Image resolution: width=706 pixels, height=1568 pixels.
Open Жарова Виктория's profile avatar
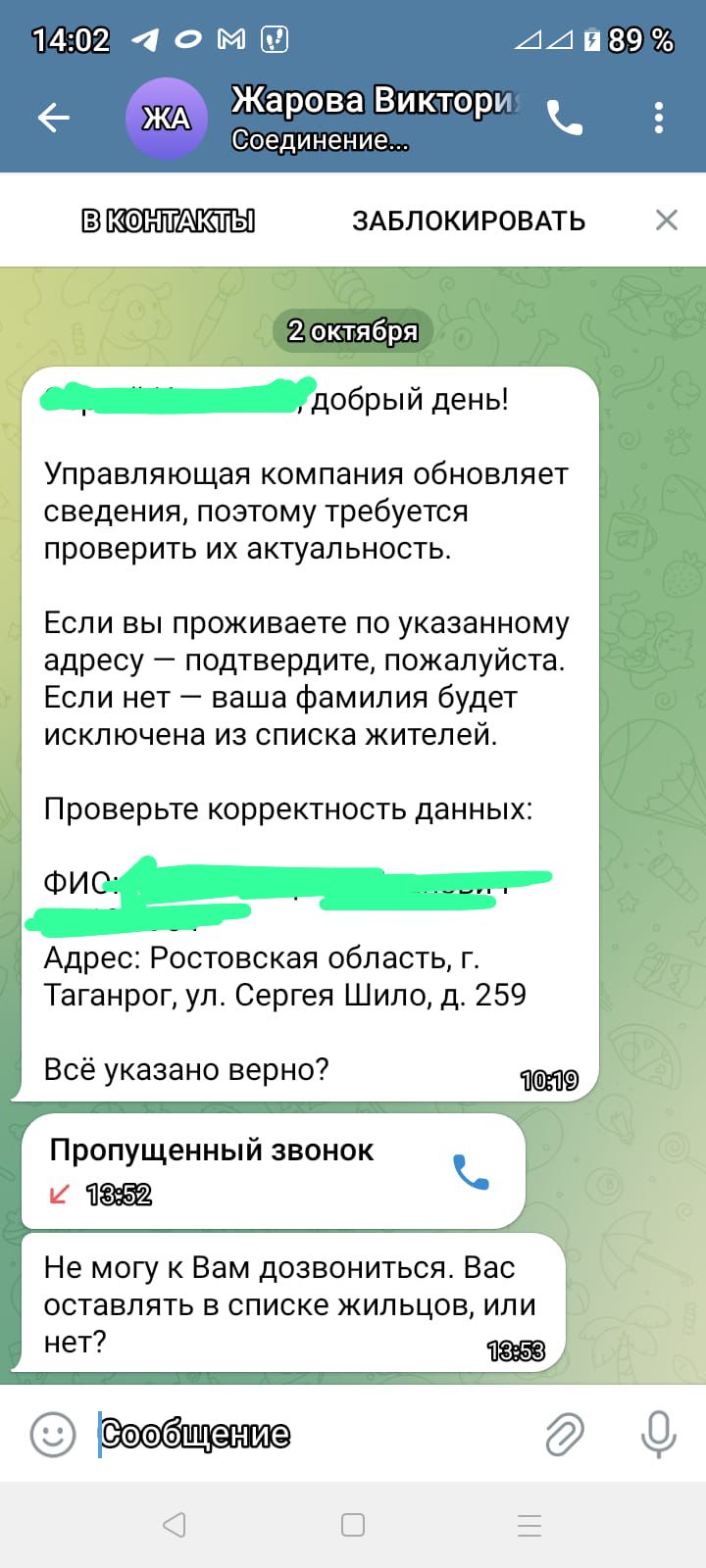[x=166, y=119]
